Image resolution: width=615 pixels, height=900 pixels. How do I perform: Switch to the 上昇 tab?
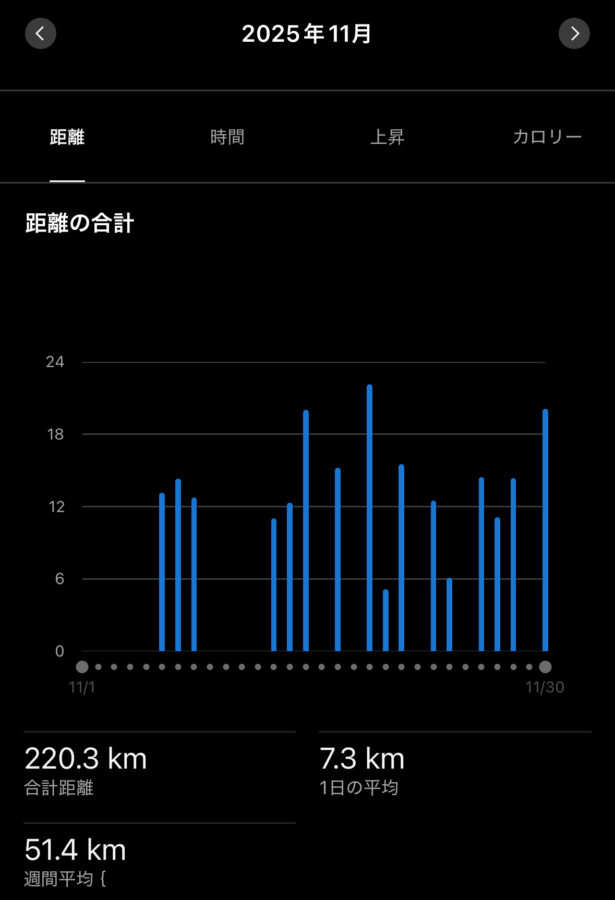click(x=387, y=137)
